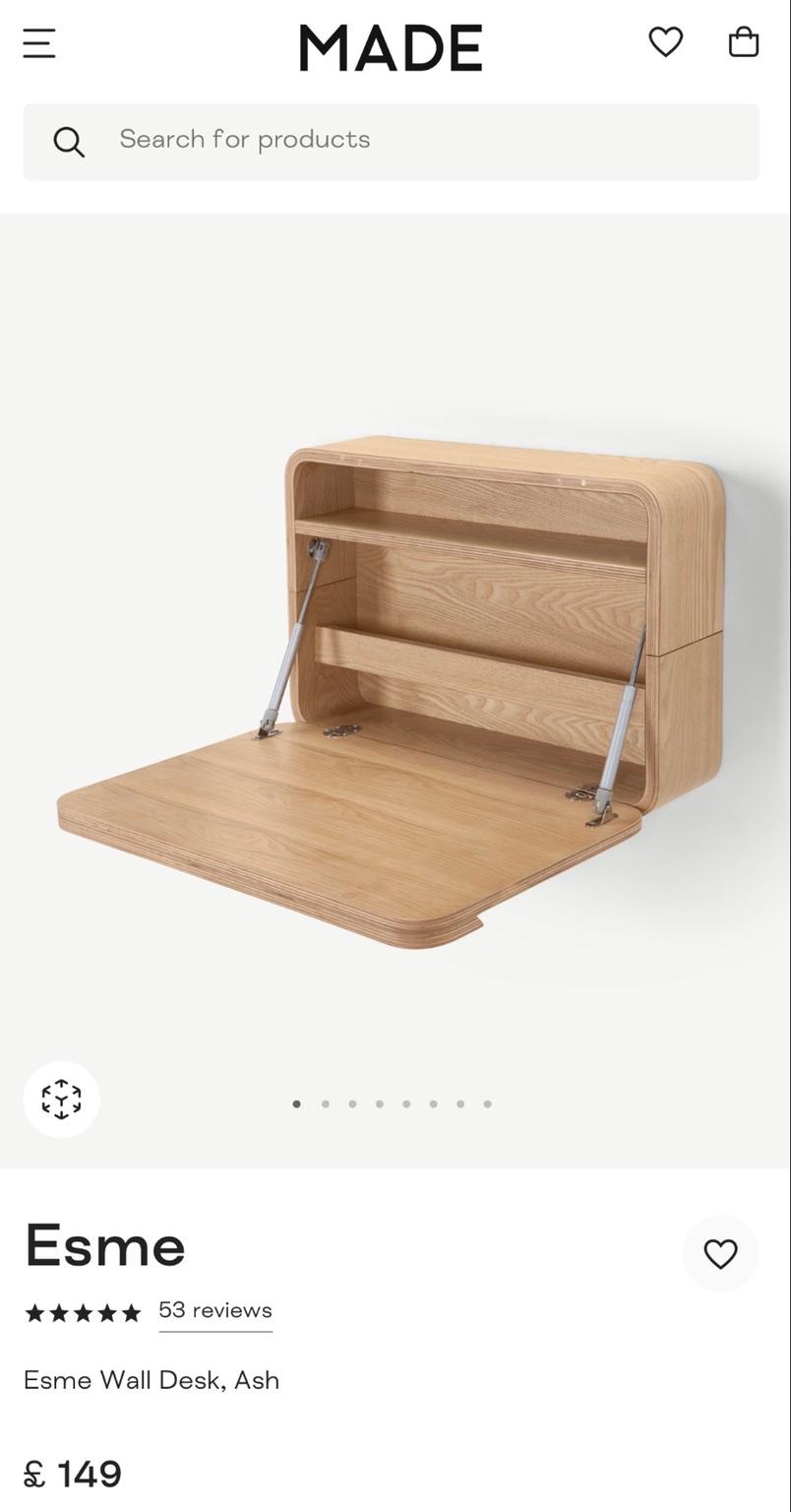View the Esme desk in 3D/AR
Viewport: 791px width, 1512px height.
click(61, 1099)
